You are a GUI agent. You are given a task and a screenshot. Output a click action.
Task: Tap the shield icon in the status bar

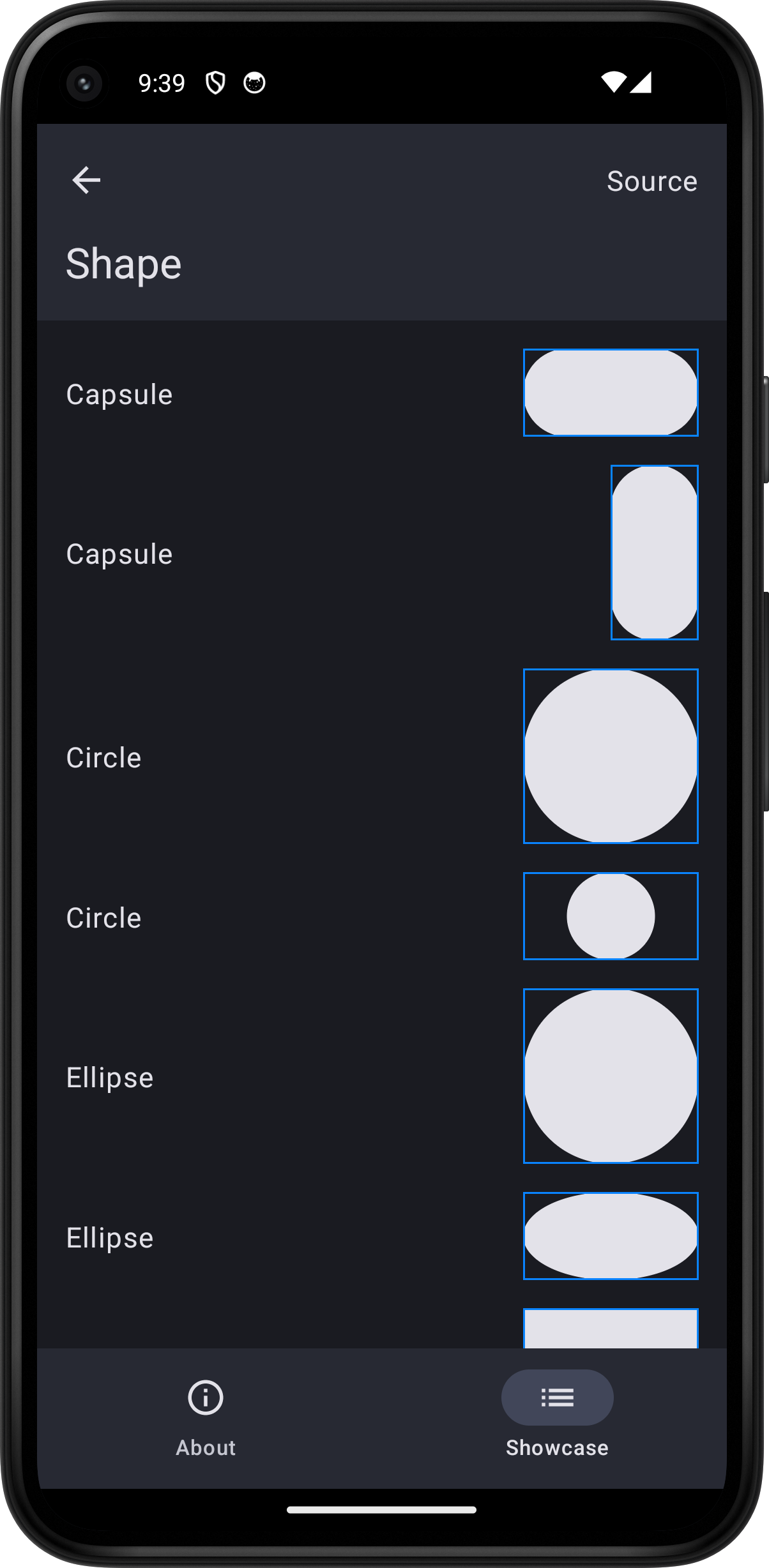(x=215, y=82)
